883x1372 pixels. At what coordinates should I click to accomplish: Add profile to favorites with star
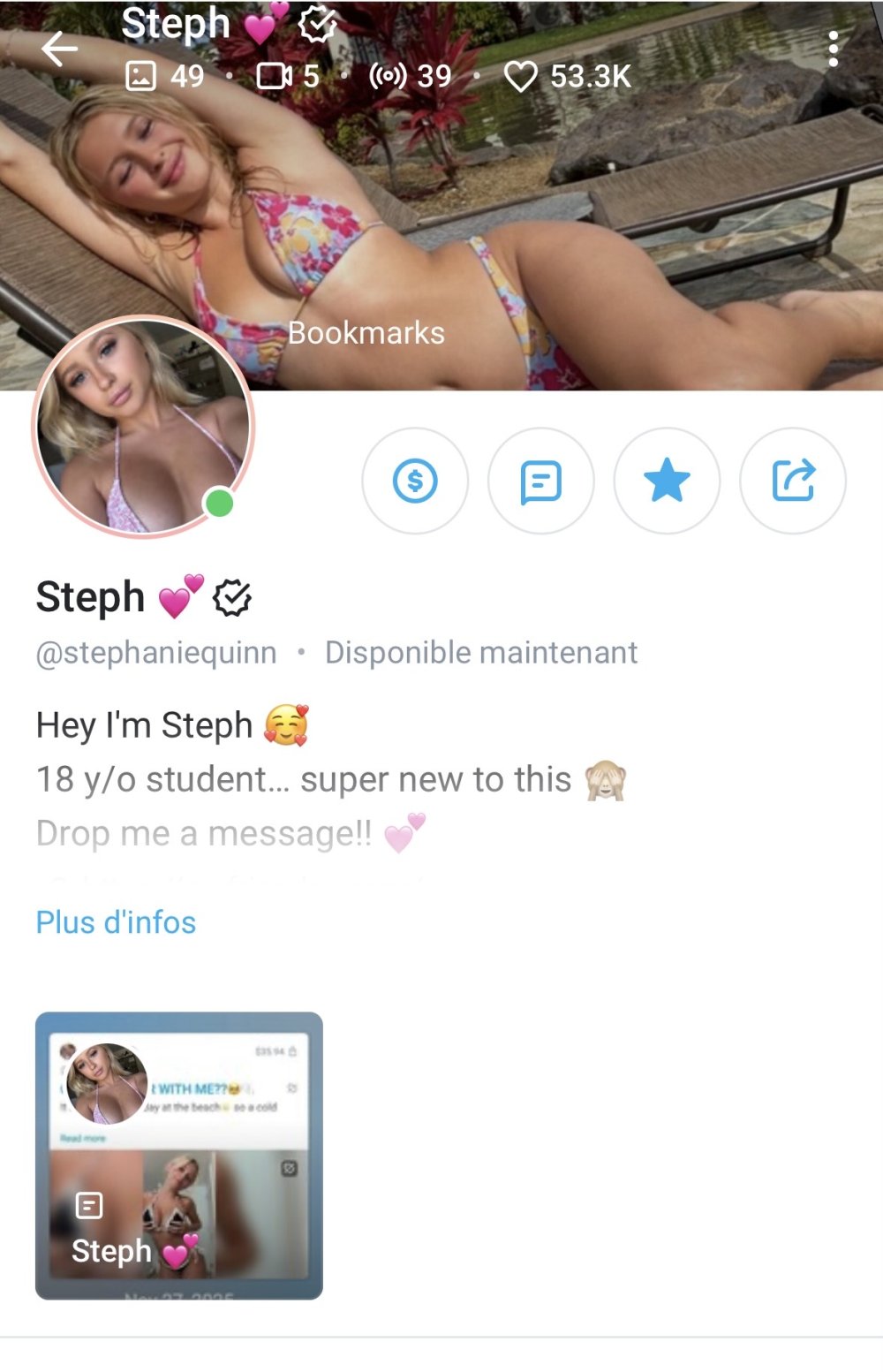pos(667,481)
